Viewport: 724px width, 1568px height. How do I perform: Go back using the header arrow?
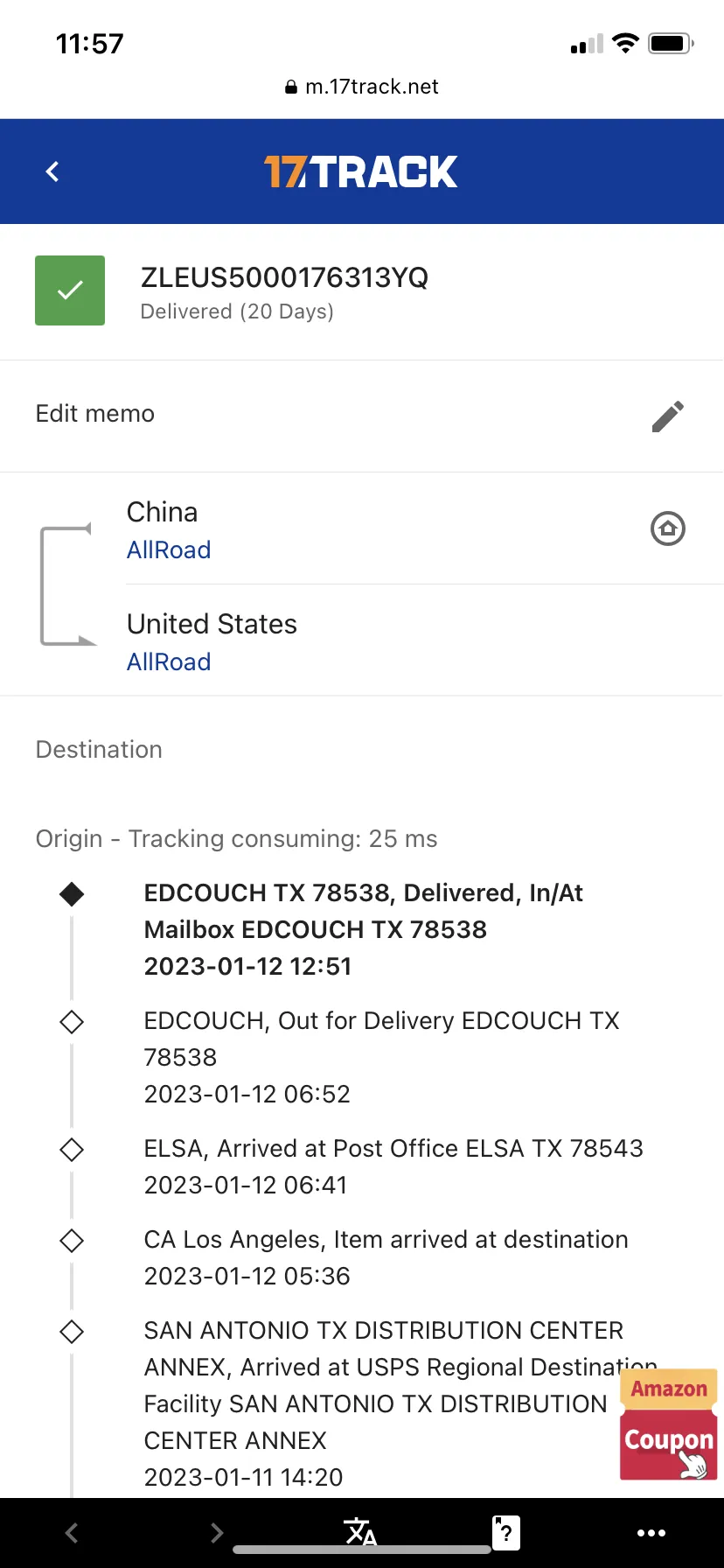tap(52, 171)
